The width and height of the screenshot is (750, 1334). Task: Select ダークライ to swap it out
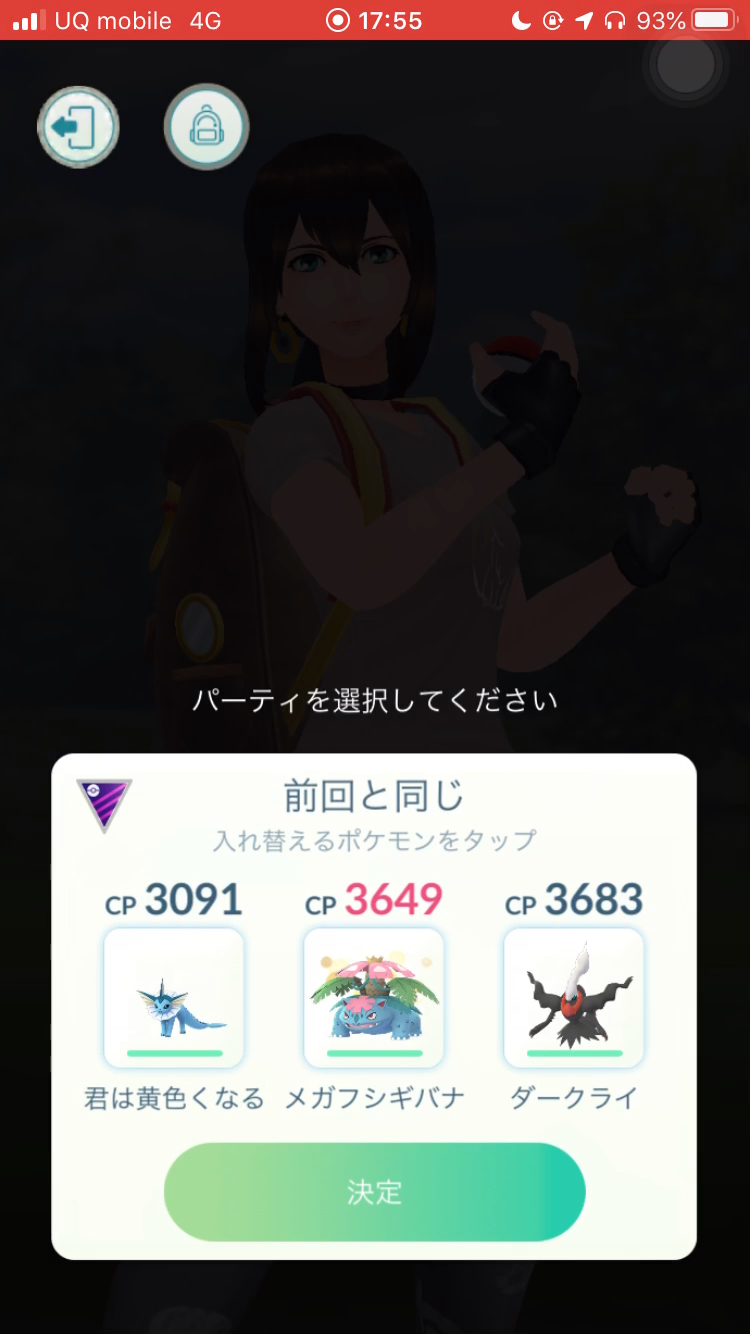[x=573, y=998]
